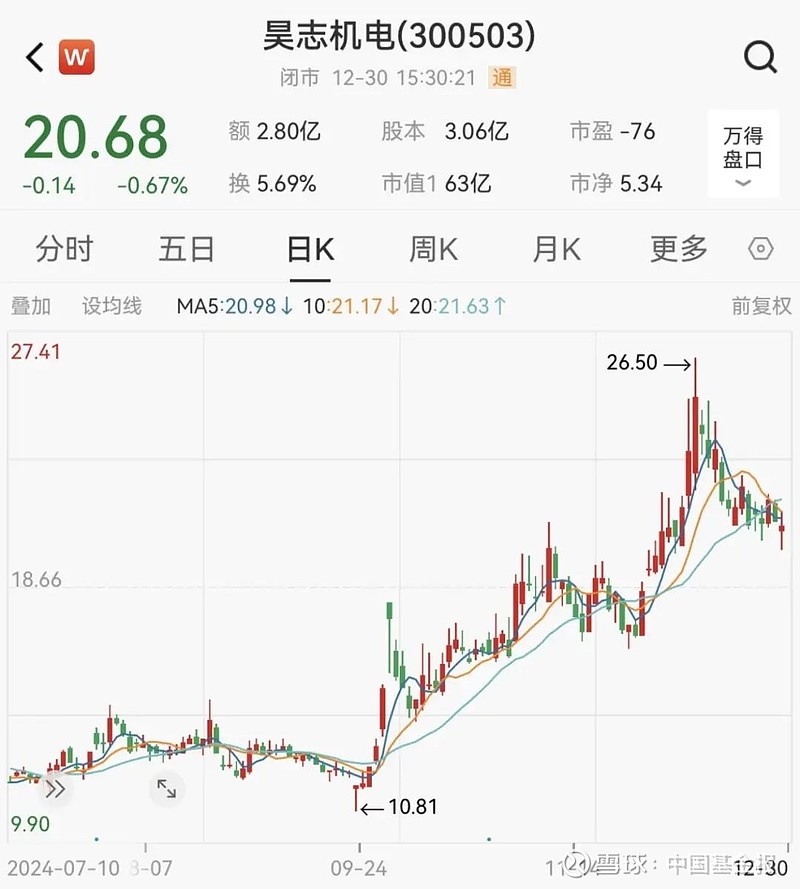
Task: Switch to the 周K tab
Action: pos(432,250)
